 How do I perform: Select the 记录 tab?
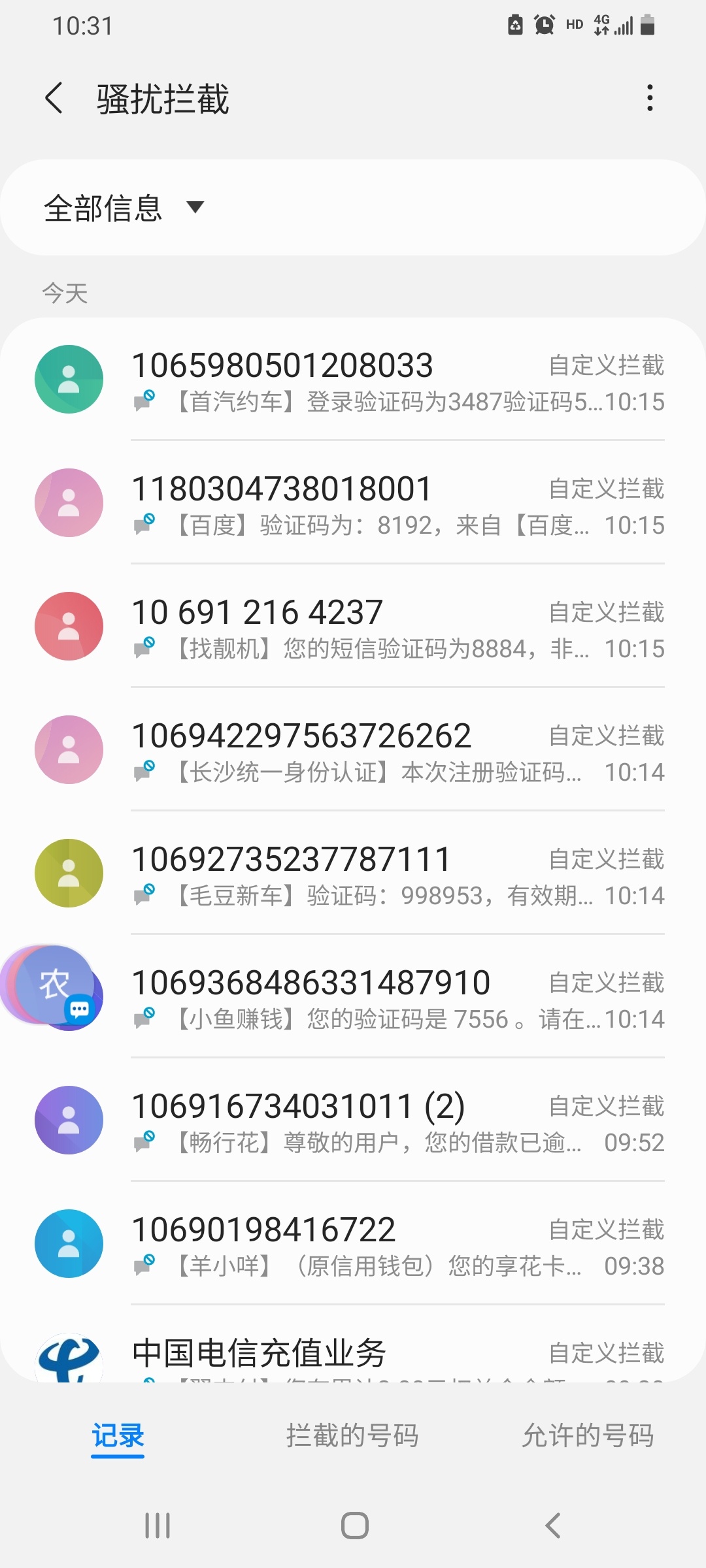coord(118,1435)
